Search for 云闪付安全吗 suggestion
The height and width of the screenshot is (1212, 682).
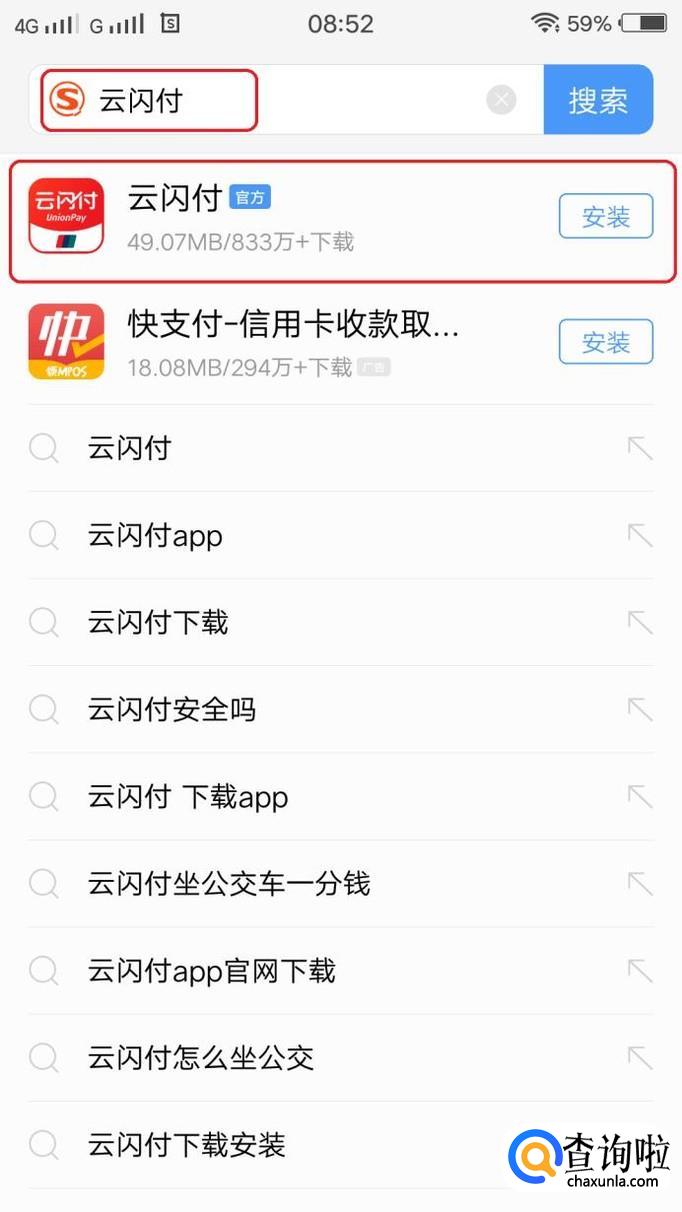tap(172, 710)
